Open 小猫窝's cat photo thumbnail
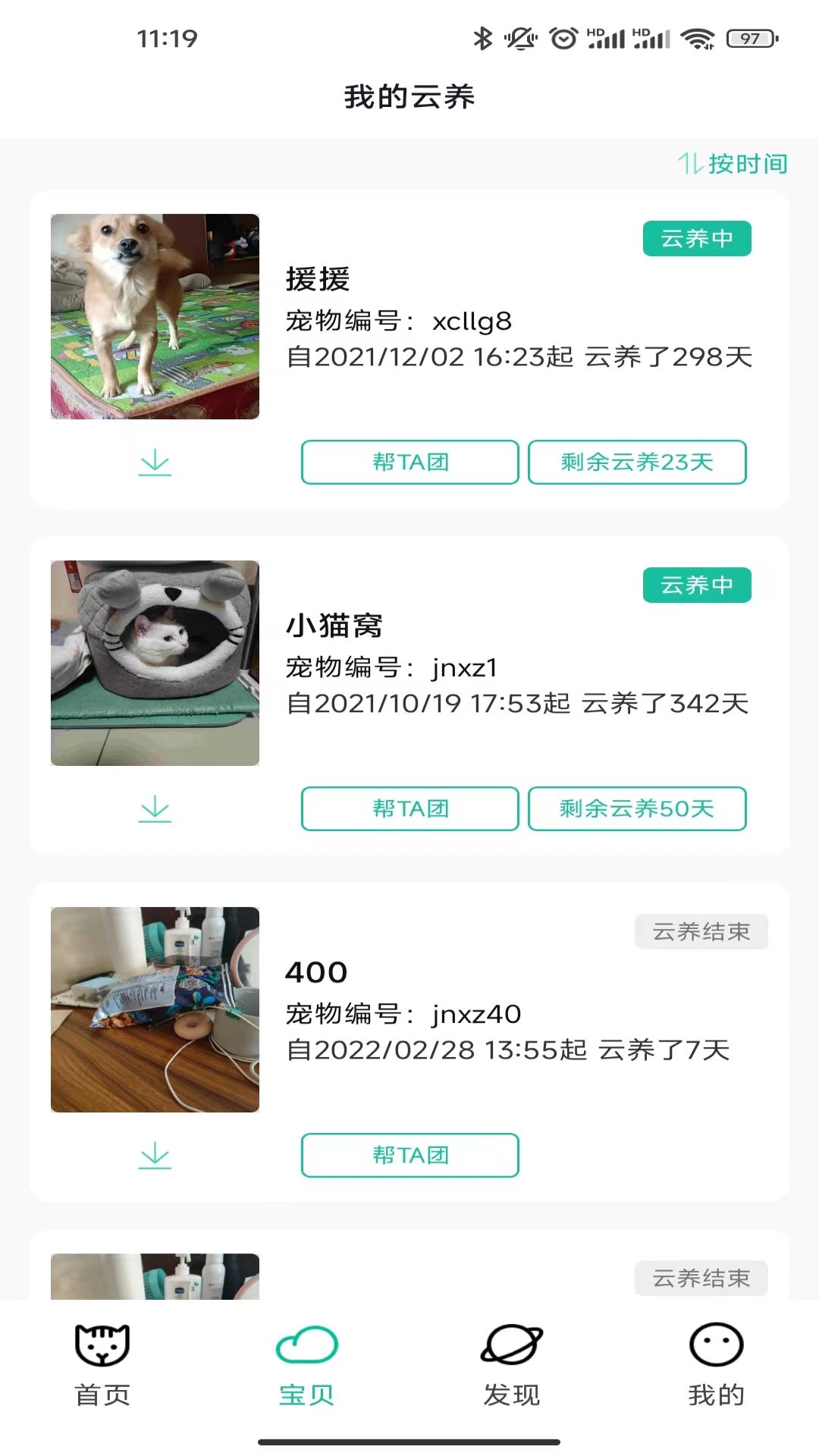 (154, 663)
